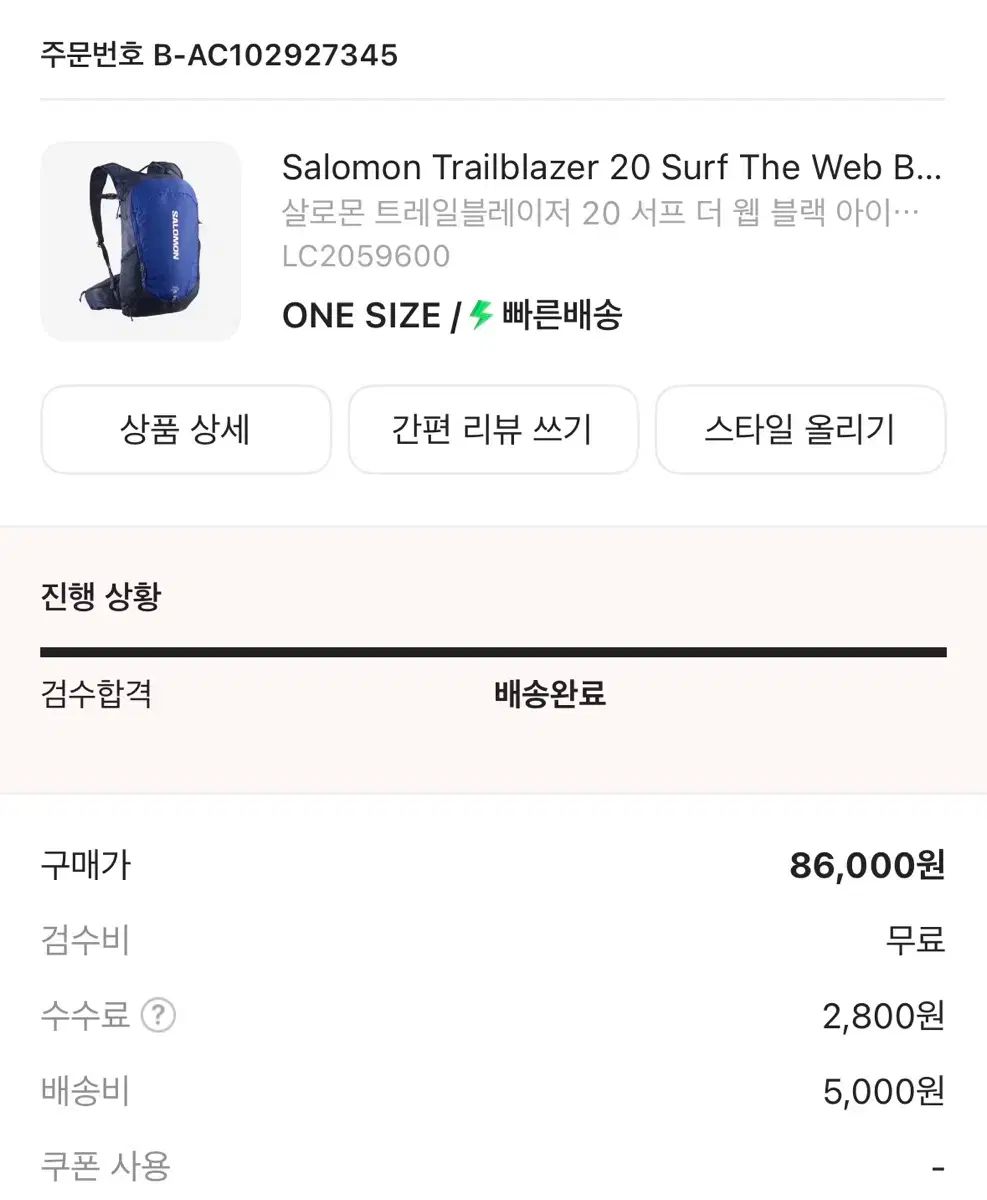Click the 쿠폰 사용 coupon row
987x1200 pixels.
point(105,1164)
